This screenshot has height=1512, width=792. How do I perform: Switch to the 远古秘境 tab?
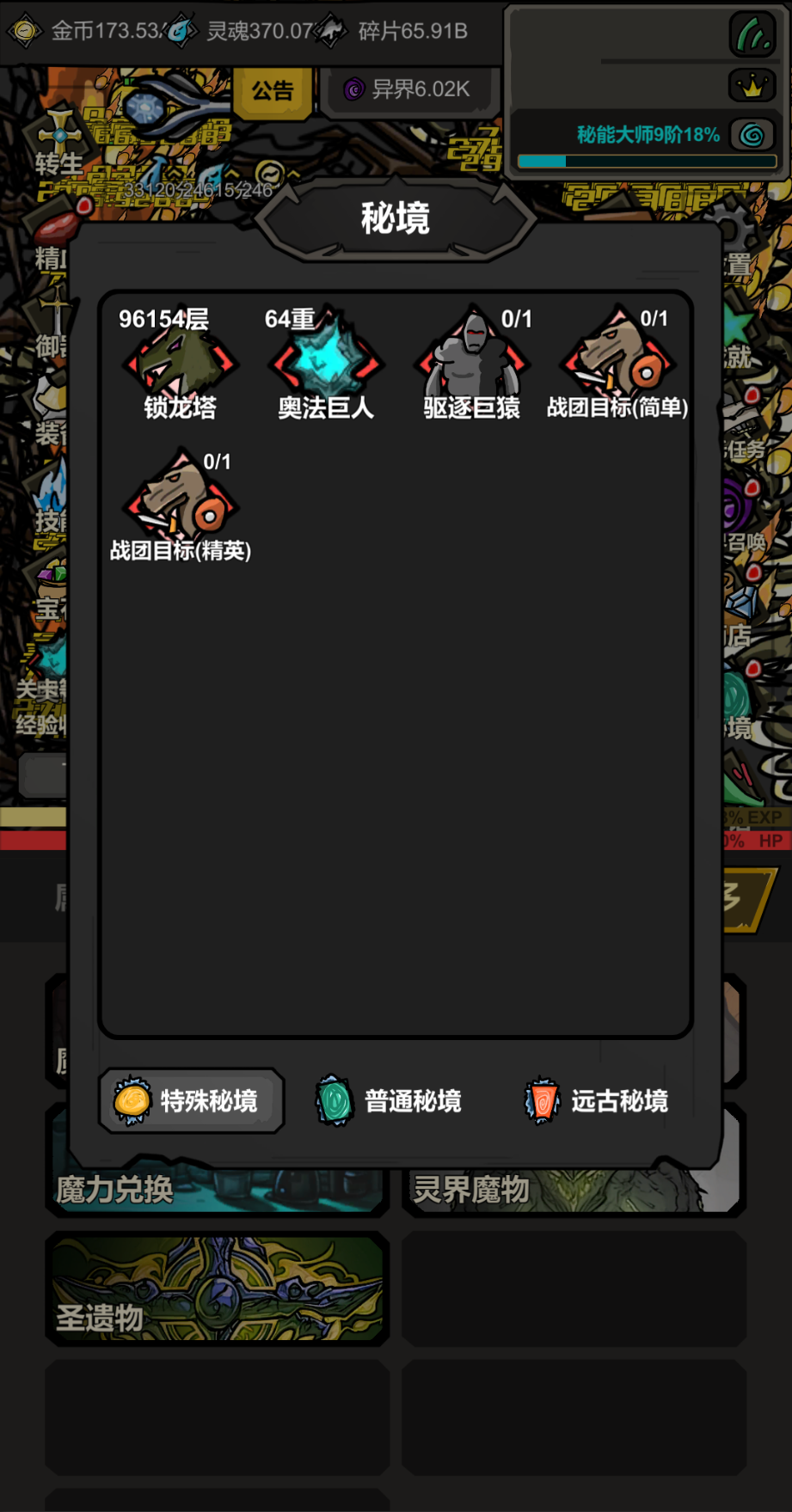(x=595, y=1100)
